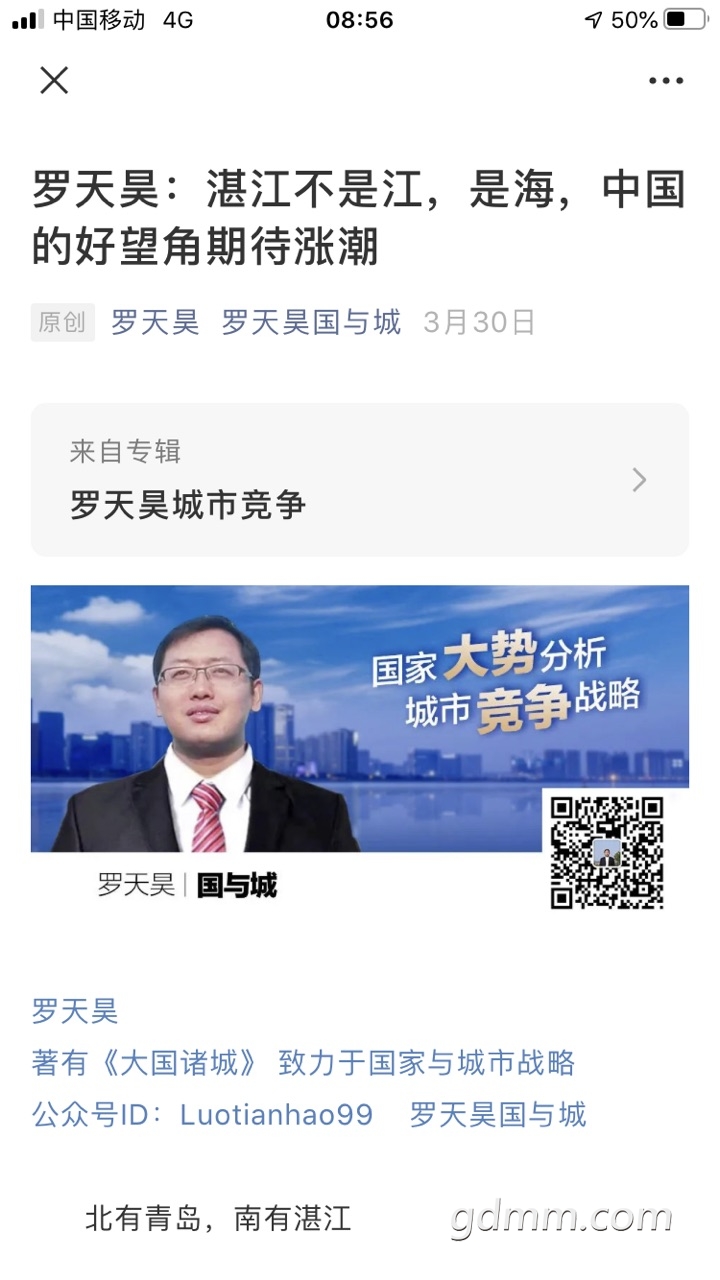Close the article page
Image resolution: width=720 pixels, height=1280 pixels.
tap(54, 80)
